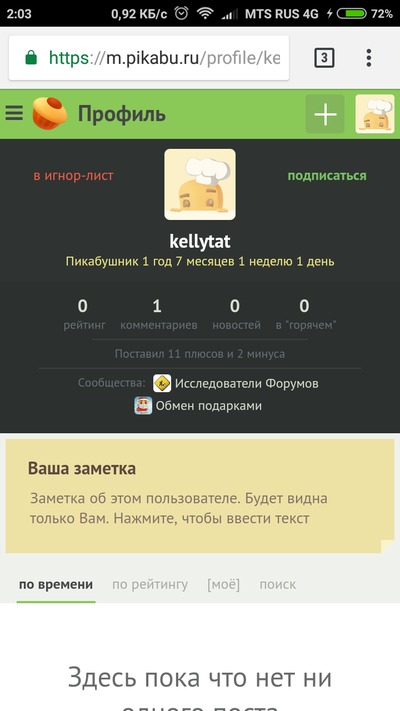Image resolution: width=400 pixels, height=711 pixels.
Task: Subscribe to kellytat via подписаться
Action: click(327, 176)
